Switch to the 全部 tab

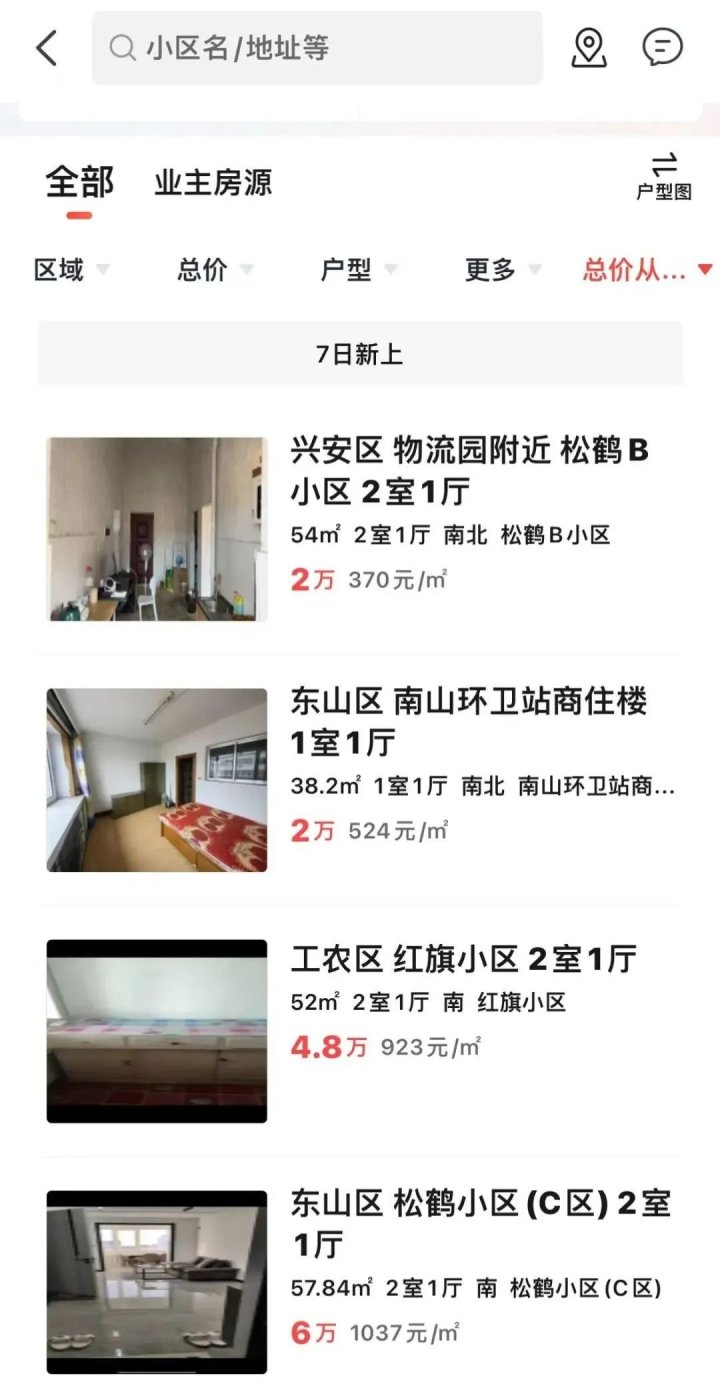click(x=79, y=183)
